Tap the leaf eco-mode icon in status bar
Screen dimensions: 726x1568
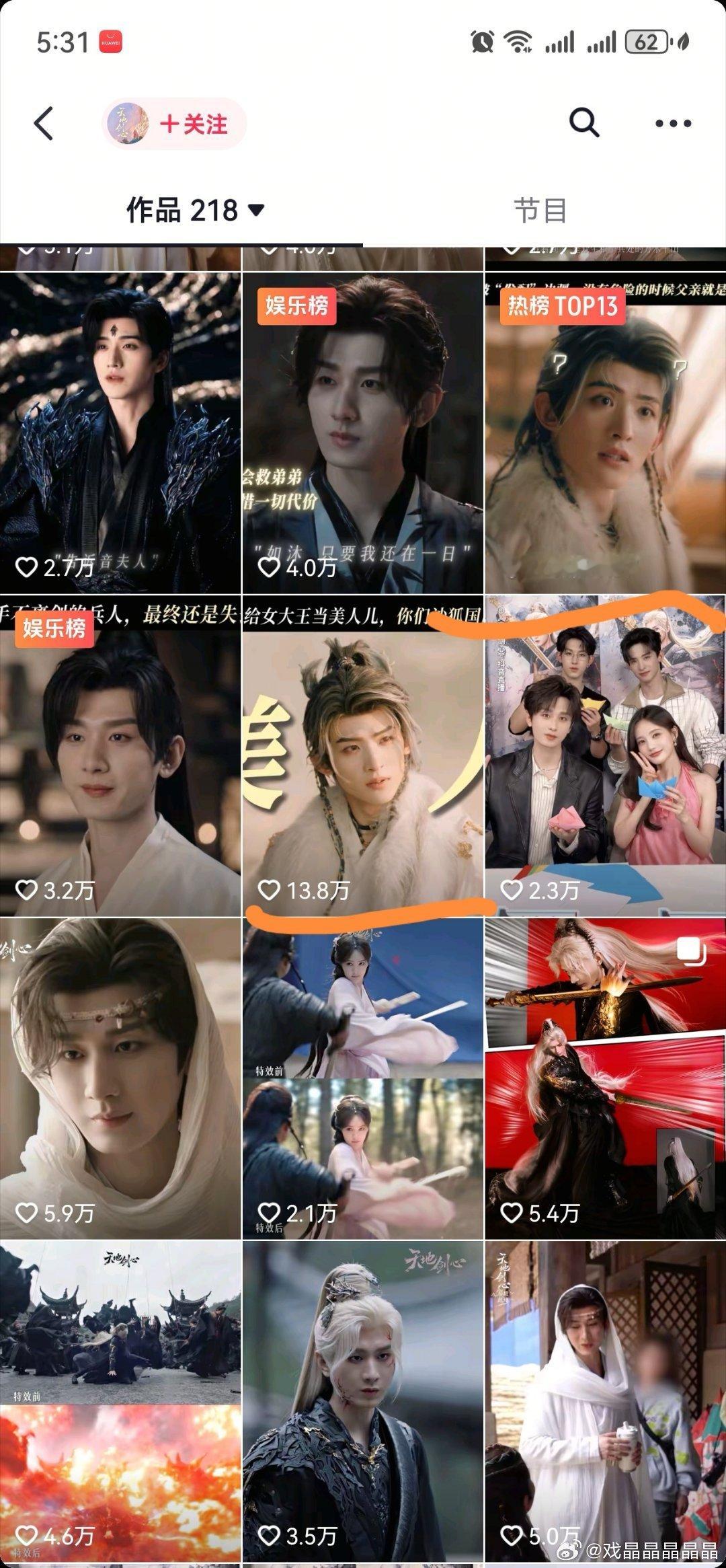coord(681,42)
